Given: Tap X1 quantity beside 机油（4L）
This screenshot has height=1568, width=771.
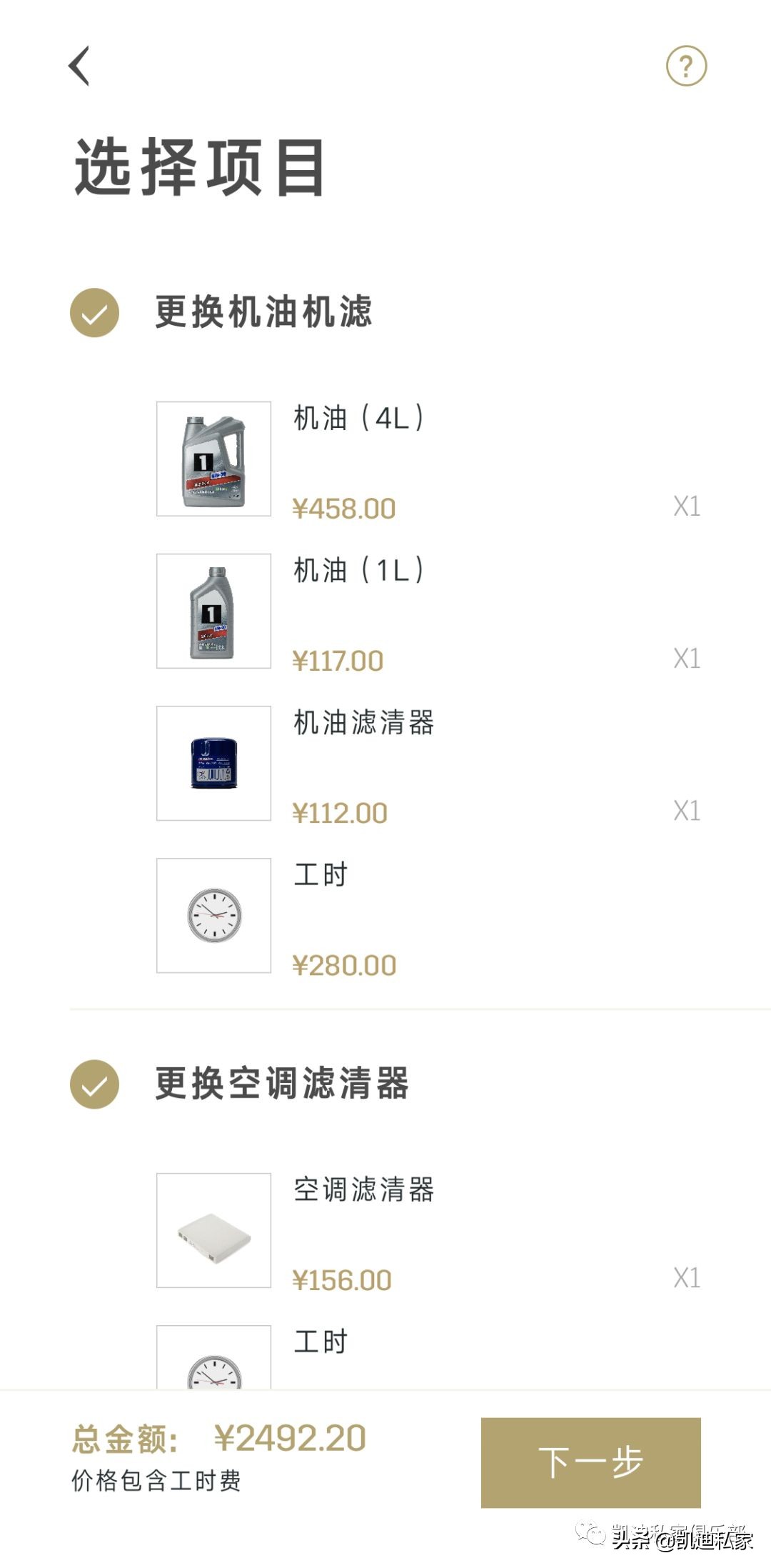Looking at the screenshot, I should pos(687,506).
